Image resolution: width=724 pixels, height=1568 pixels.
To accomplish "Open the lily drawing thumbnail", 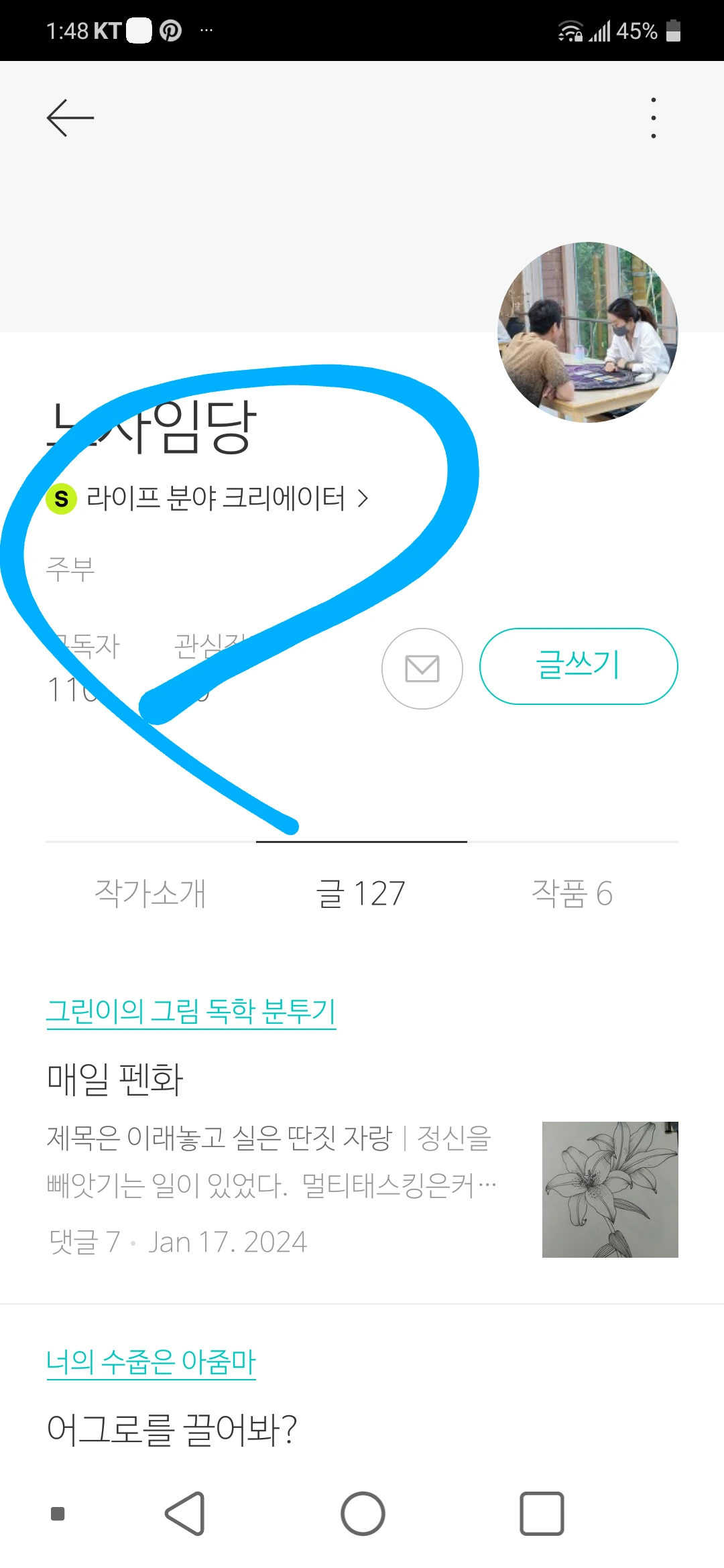I will (x=610, y=1189).
